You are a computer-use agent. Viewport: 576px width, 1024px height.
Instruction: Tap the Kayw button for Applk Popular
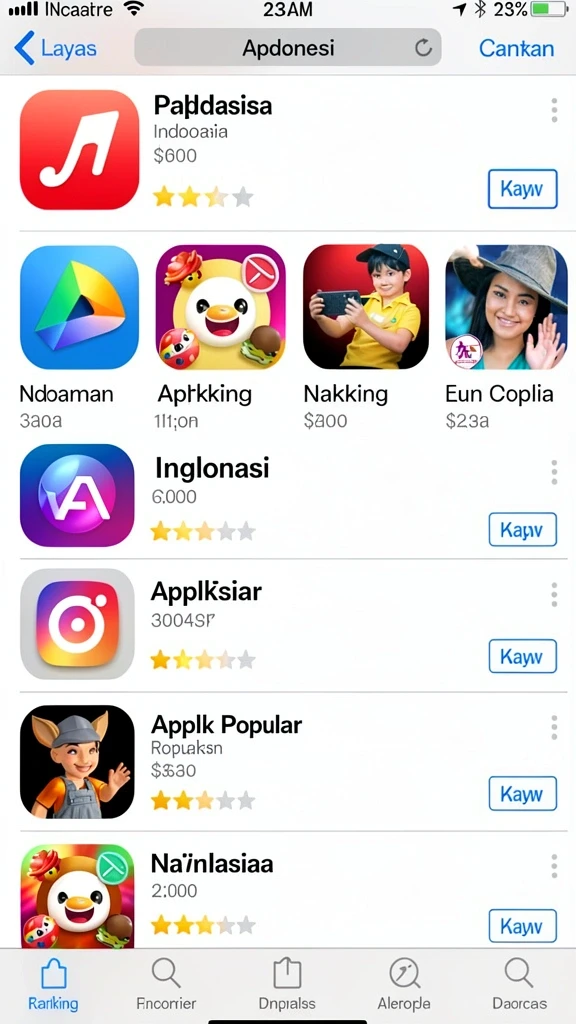[522, 793]
